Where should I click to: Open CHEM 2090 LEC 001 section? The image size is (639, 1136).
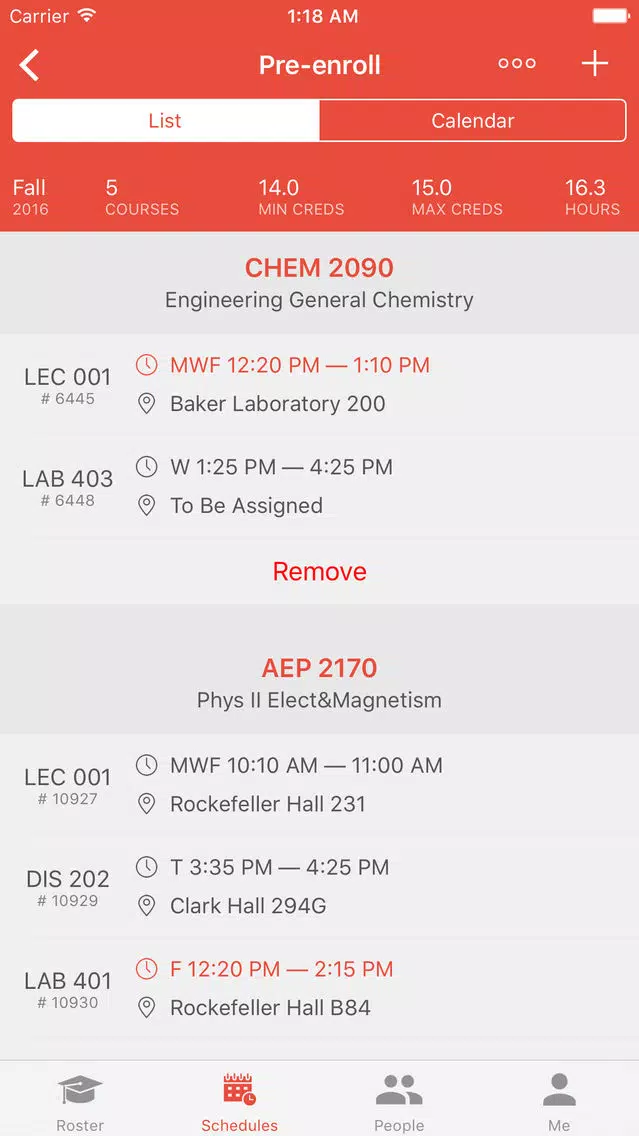pyautogui.click(x=320, y=385)
